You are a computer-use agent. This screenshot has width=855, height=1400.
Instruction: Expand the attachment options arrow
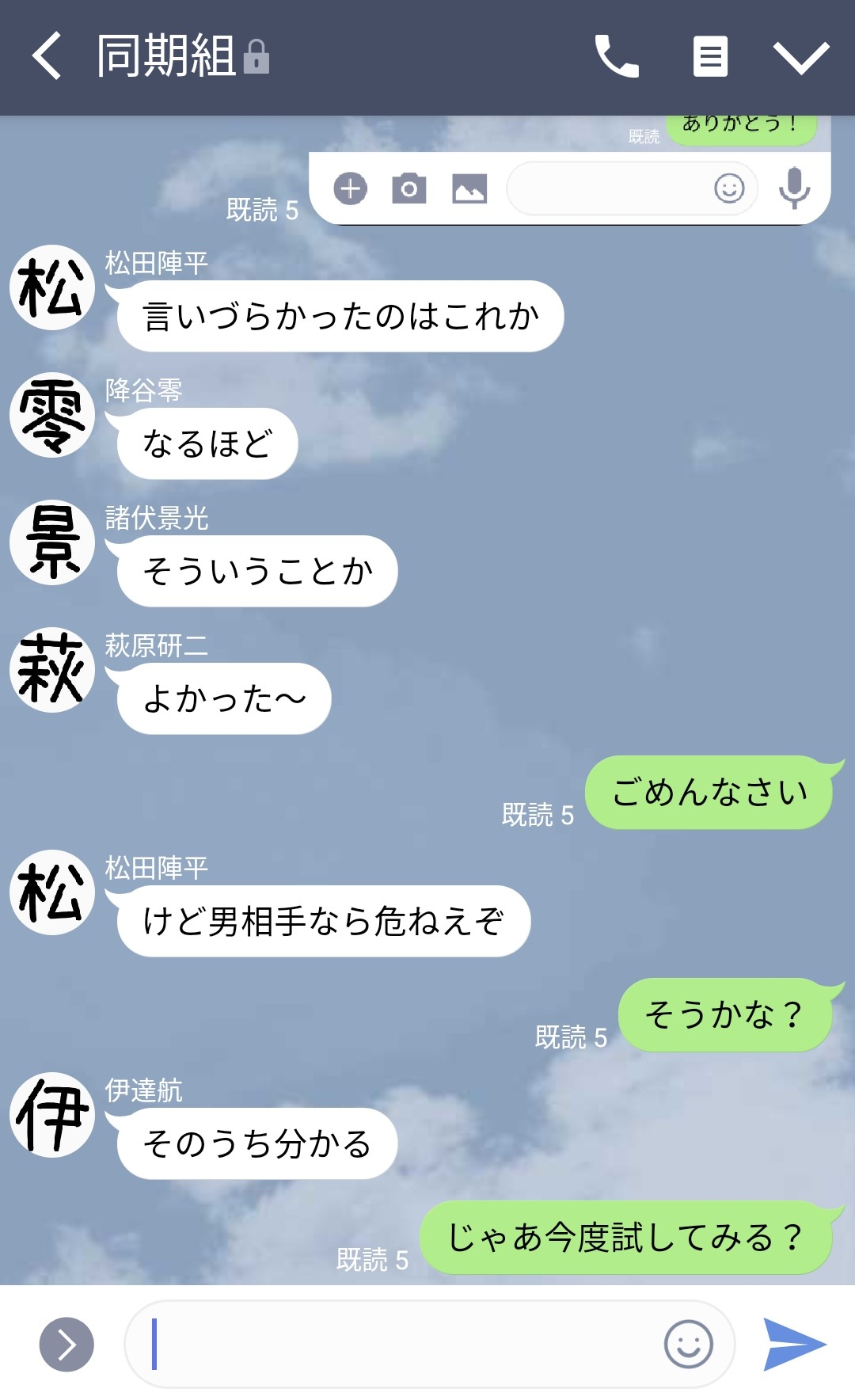tap(66, 1345)
